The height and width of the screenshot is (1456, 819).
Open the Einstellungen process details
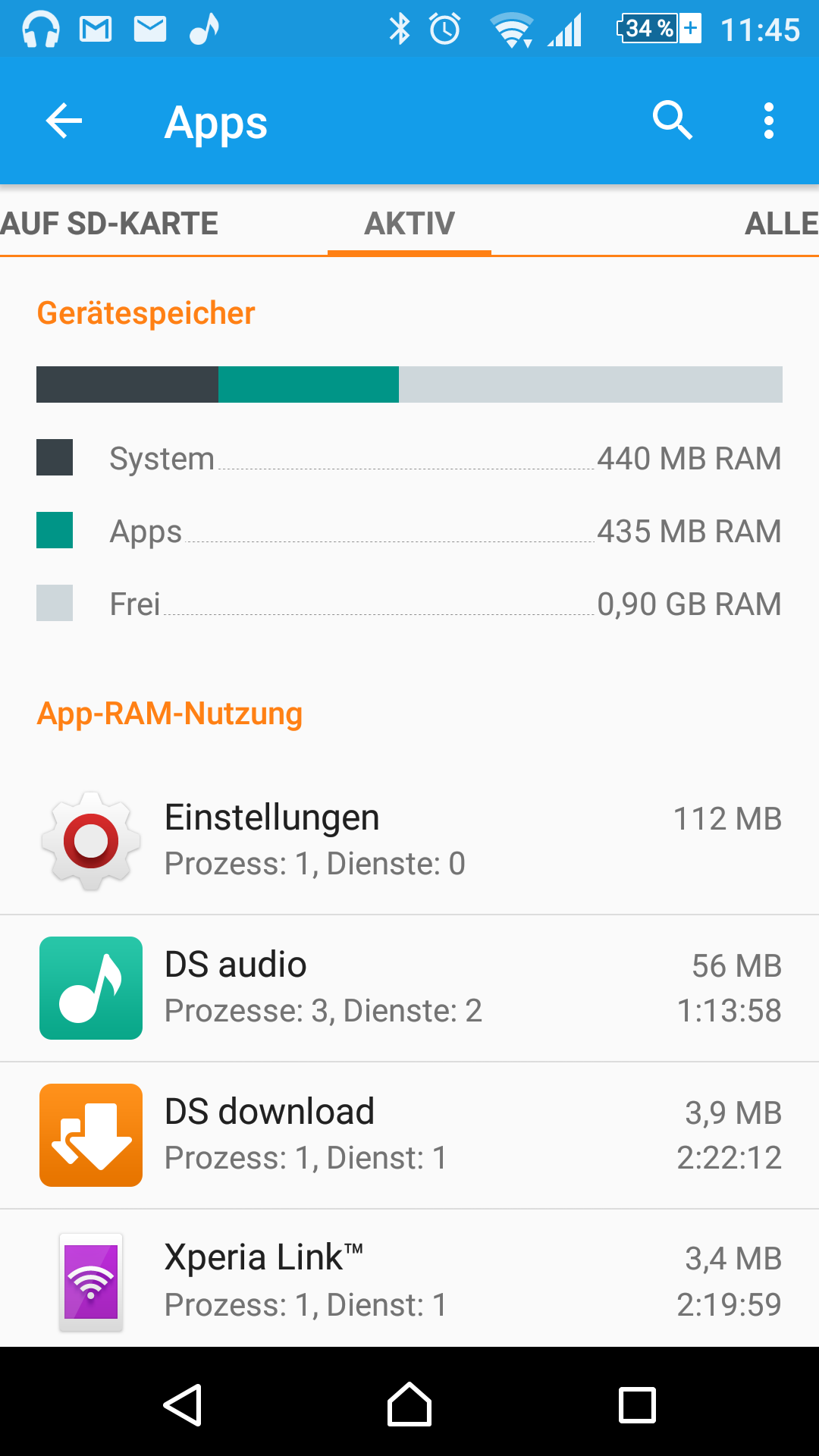click(409, 840)
